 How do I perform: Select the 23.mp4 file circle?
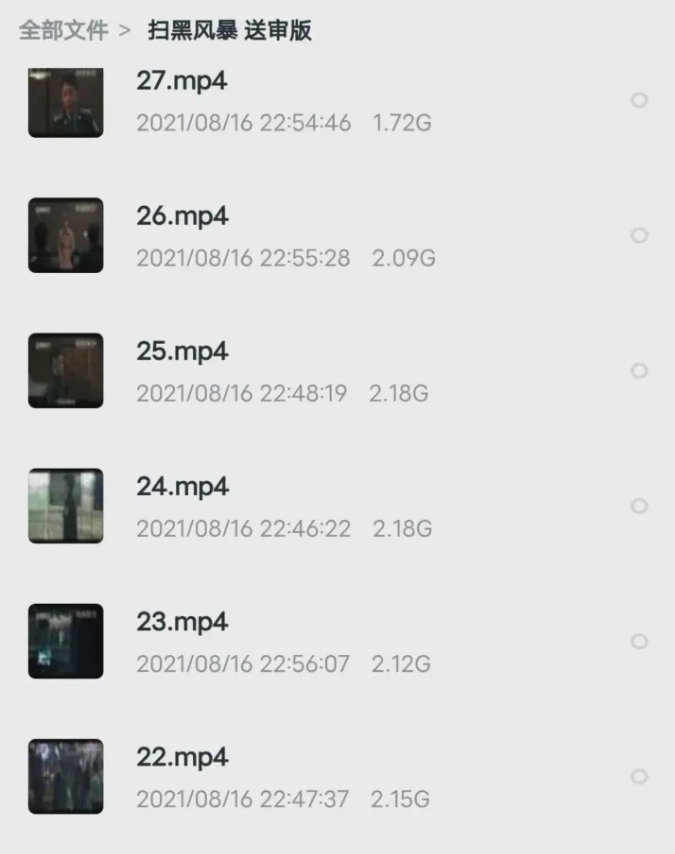(x=640, y=641)
